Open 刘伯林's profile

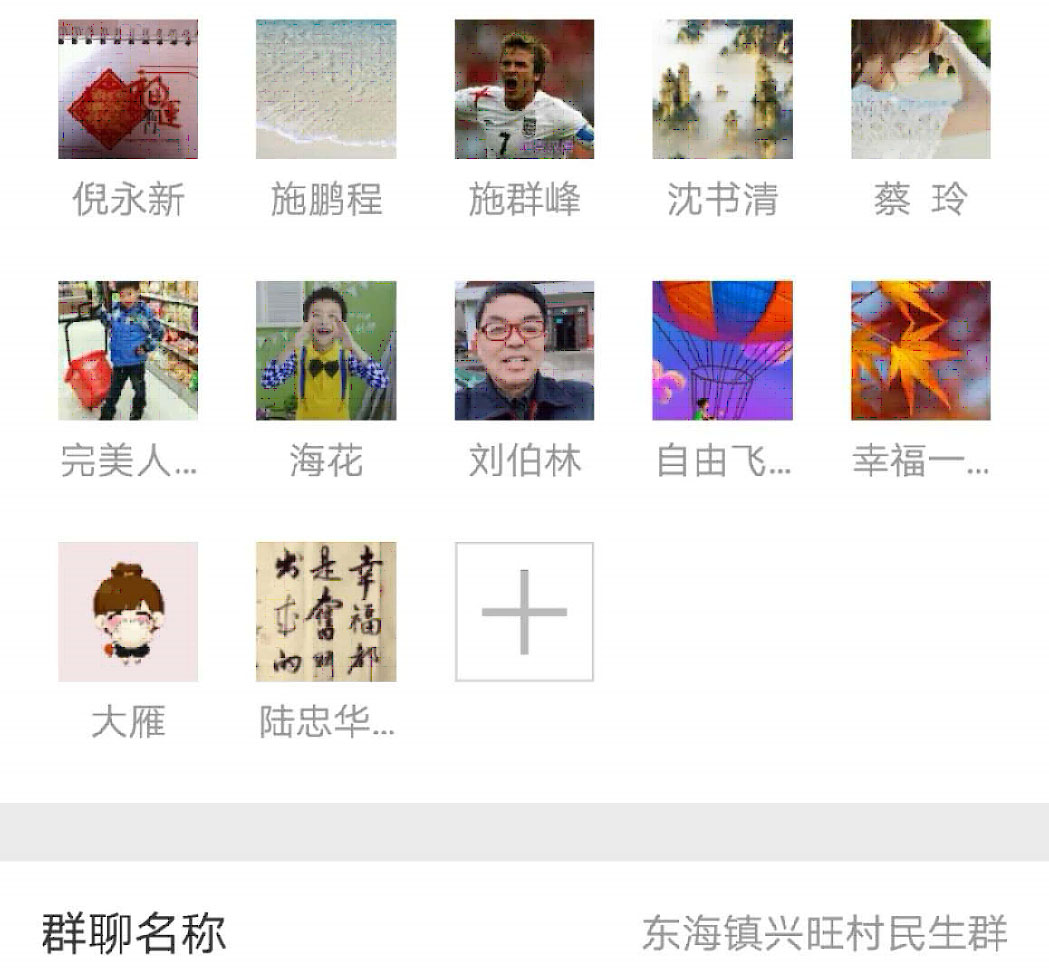(524, 351)
